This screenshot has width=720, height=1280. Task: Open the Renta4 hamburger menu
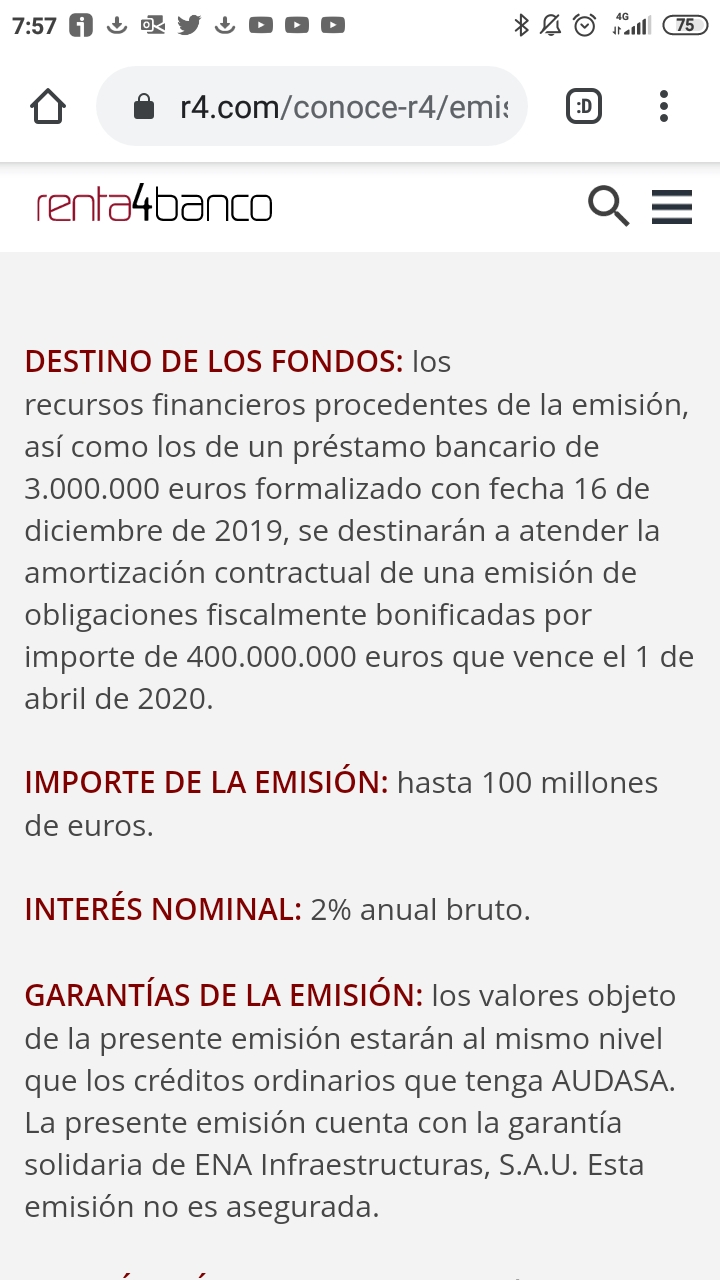[x=672, y=206]
